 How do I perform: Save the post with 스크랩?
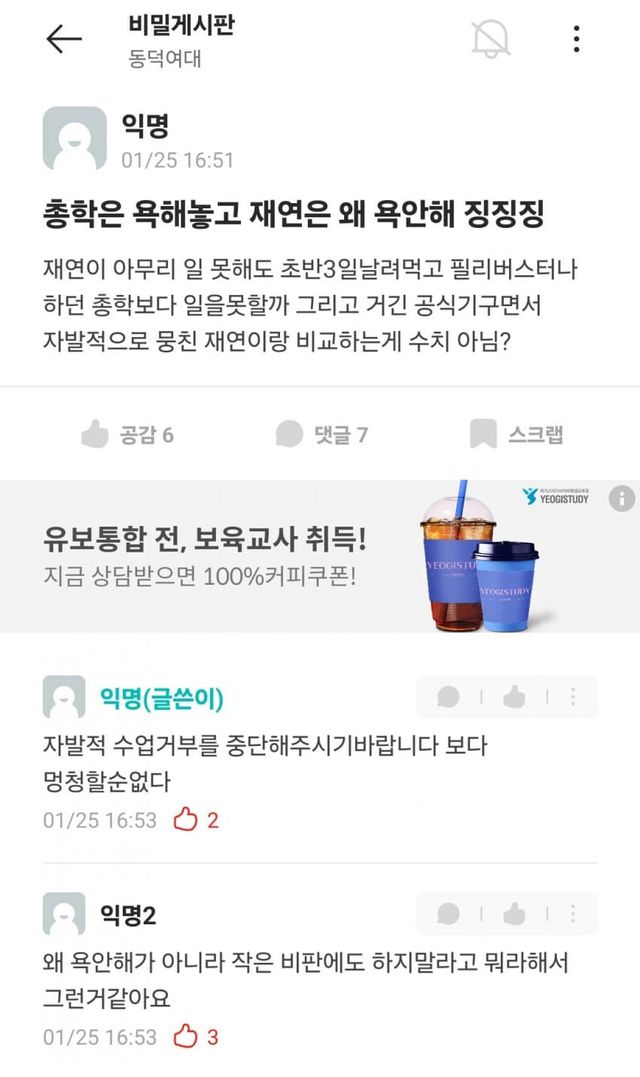click(x=517, y=434)
